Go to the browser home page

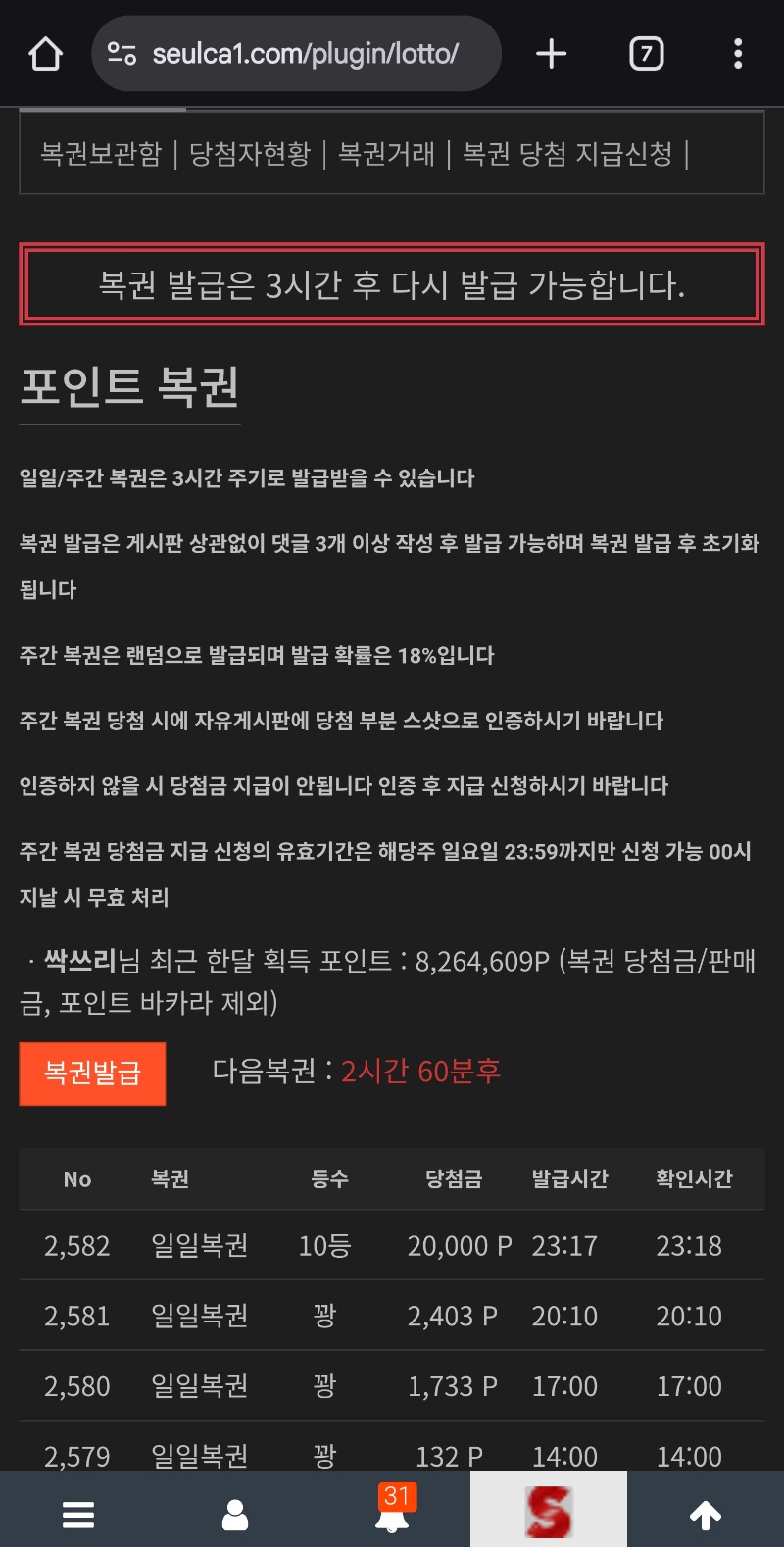tap(46, 54)
